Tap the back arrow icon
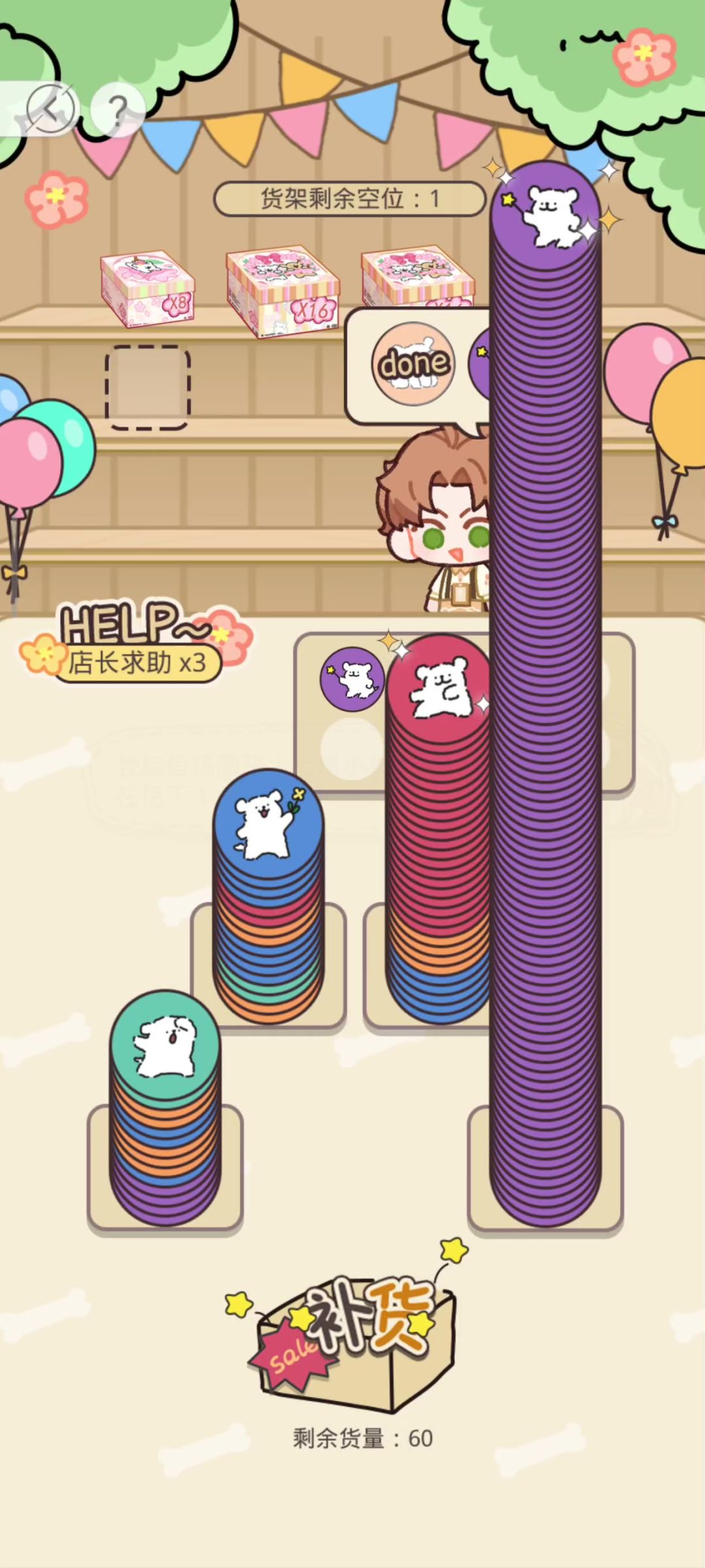Image resolution: width=705 pixels, height=1568 pixels. point(51,109)
